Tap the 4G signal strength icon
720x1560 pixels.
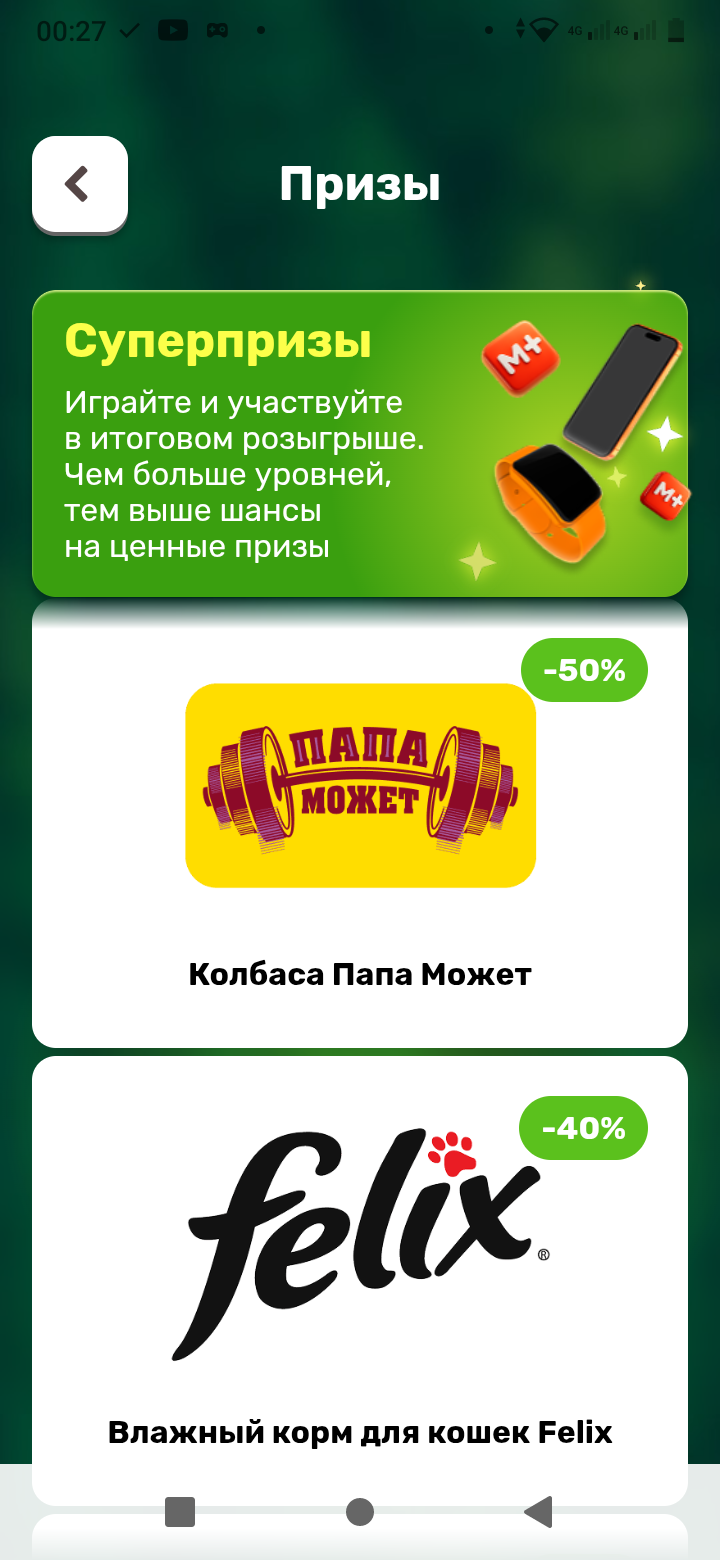click(x=600, y=29)
